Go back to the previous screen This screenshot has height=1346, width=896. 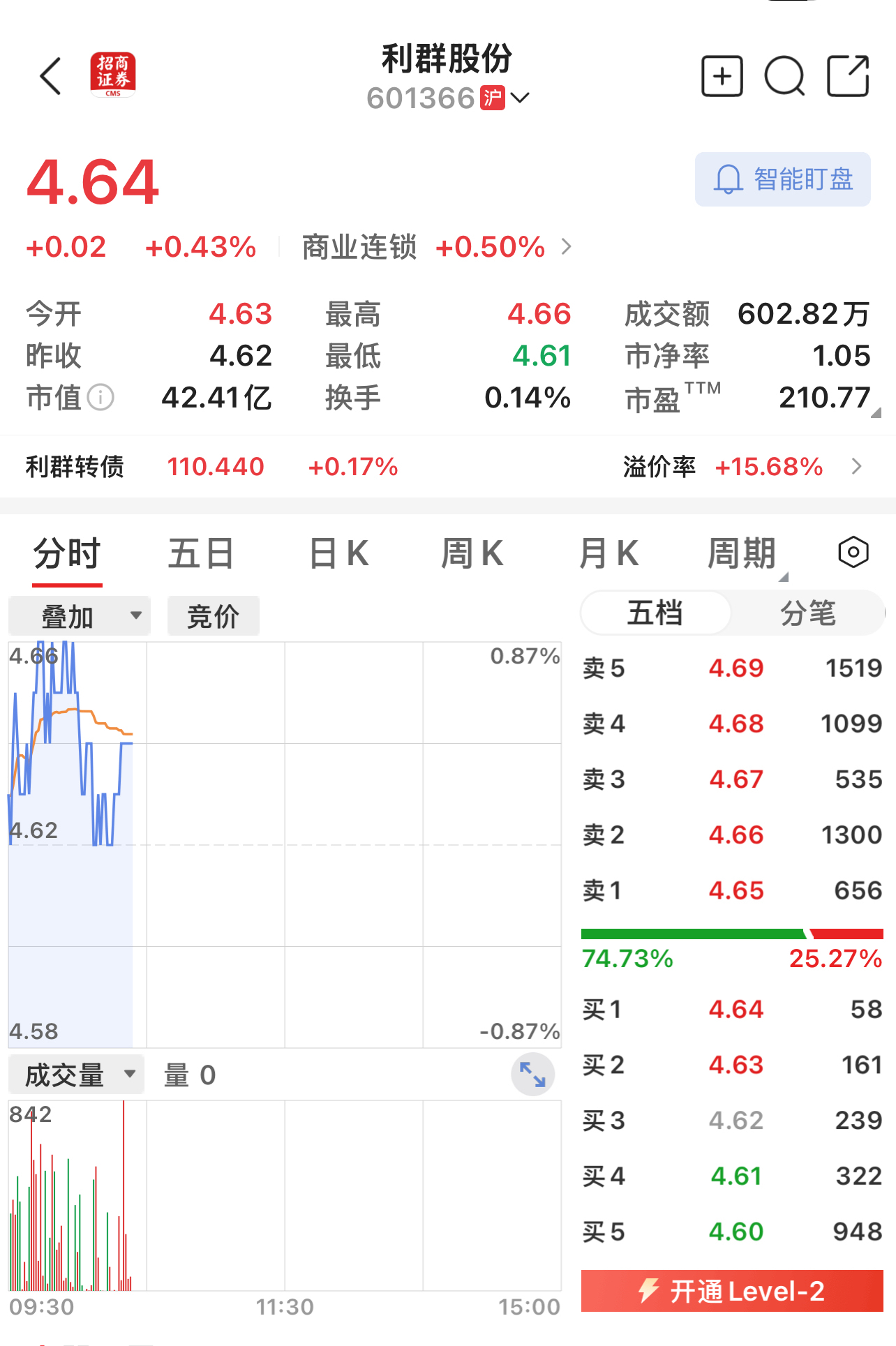tap(51, 76)
